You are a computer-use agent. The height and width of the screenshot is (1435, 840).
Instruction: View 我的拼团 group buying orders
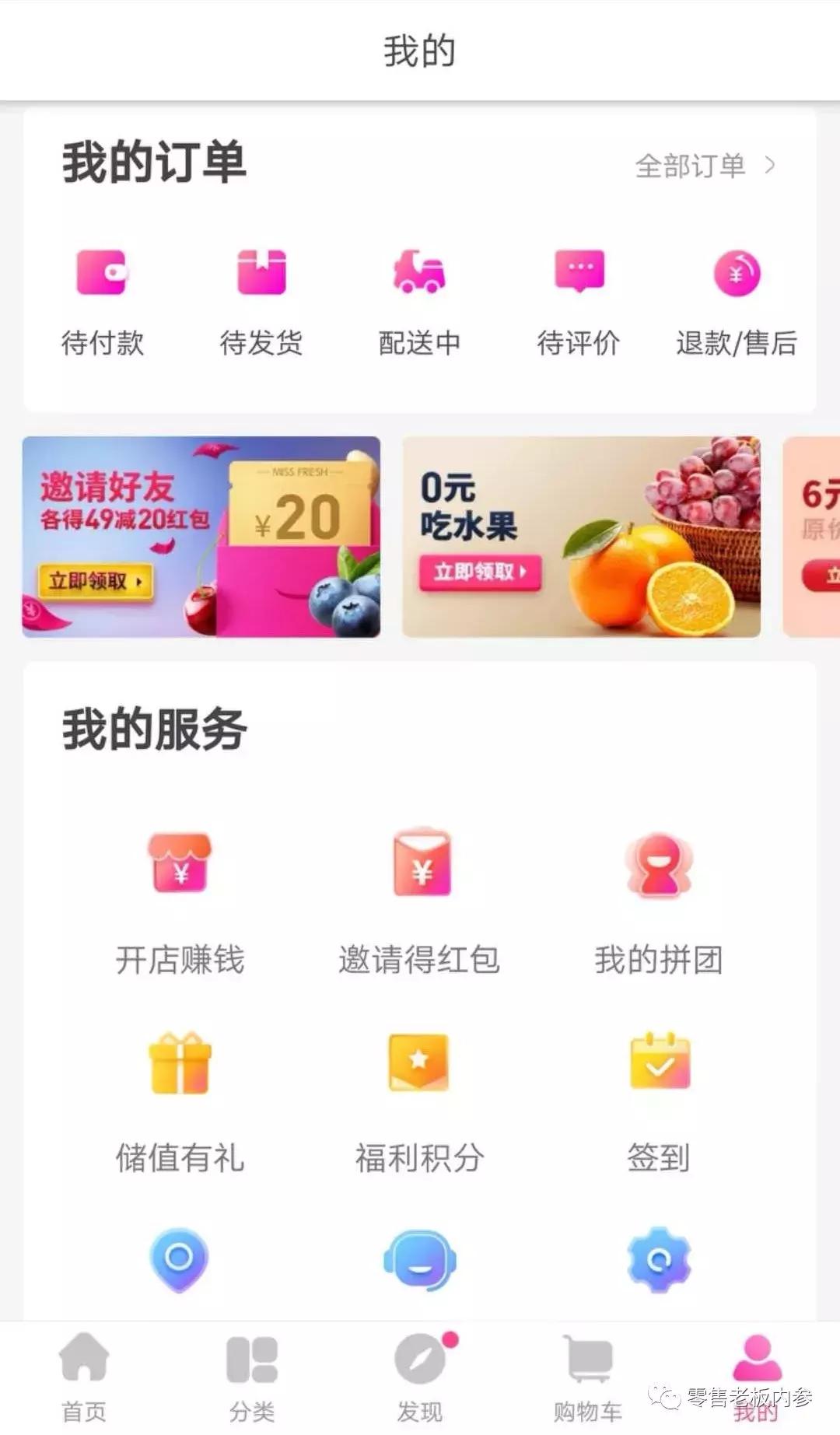[658, 902]
